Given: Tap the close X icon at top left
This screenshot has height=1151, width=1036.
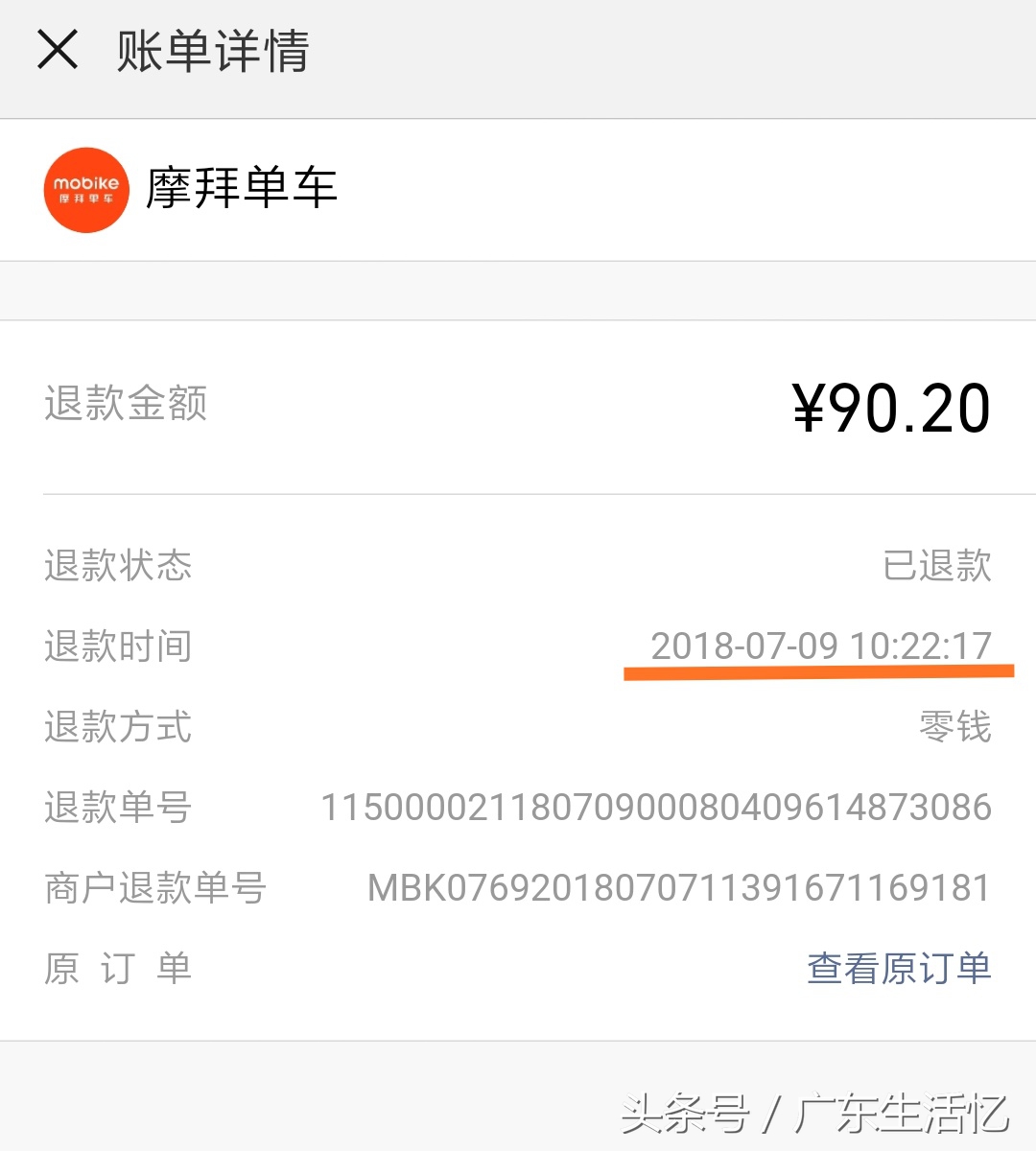Looking at the screenshot, I should pos(58,50).
